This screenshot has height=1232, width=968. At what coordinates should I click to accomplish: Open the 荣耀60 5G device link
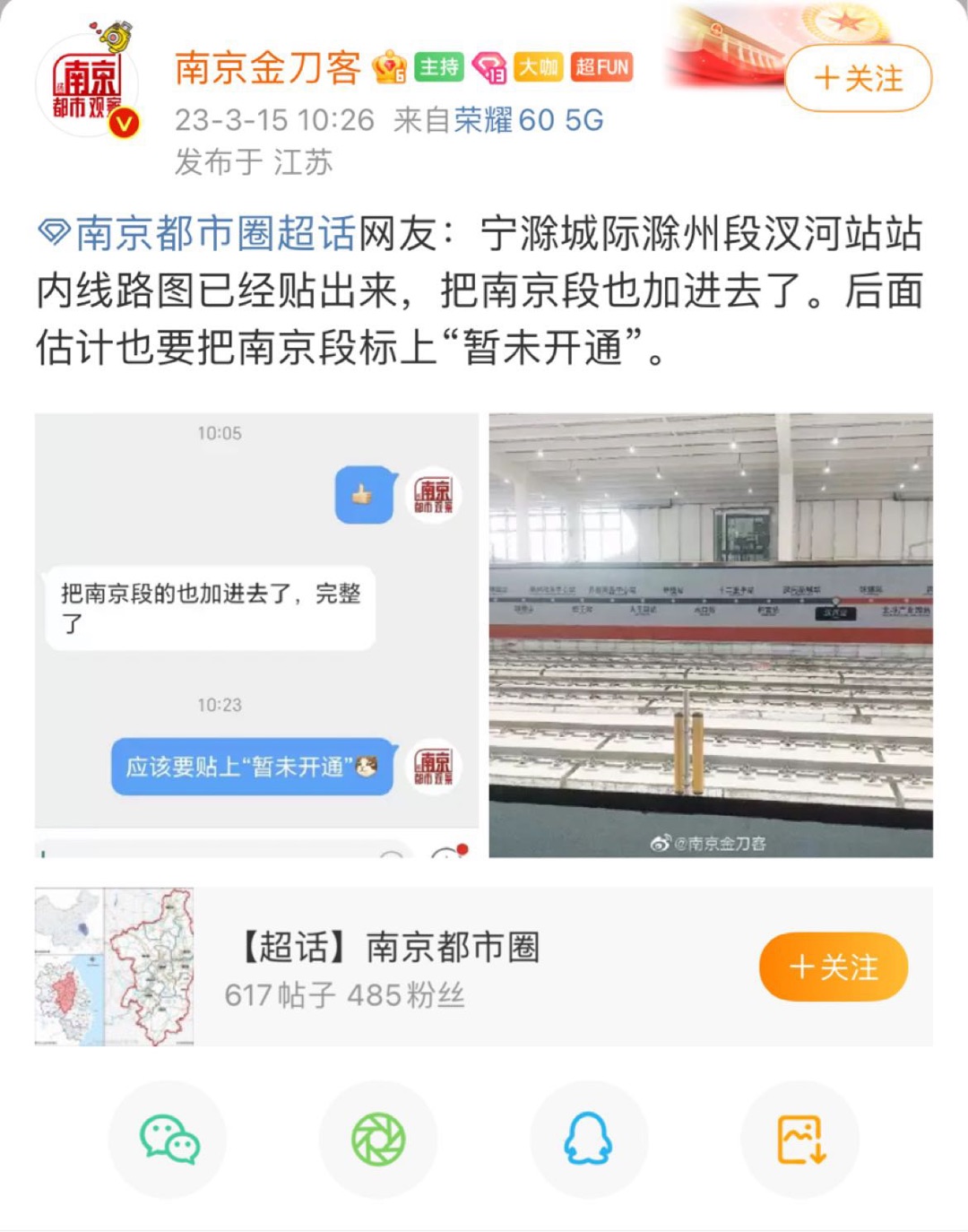[x=528, y=120]
